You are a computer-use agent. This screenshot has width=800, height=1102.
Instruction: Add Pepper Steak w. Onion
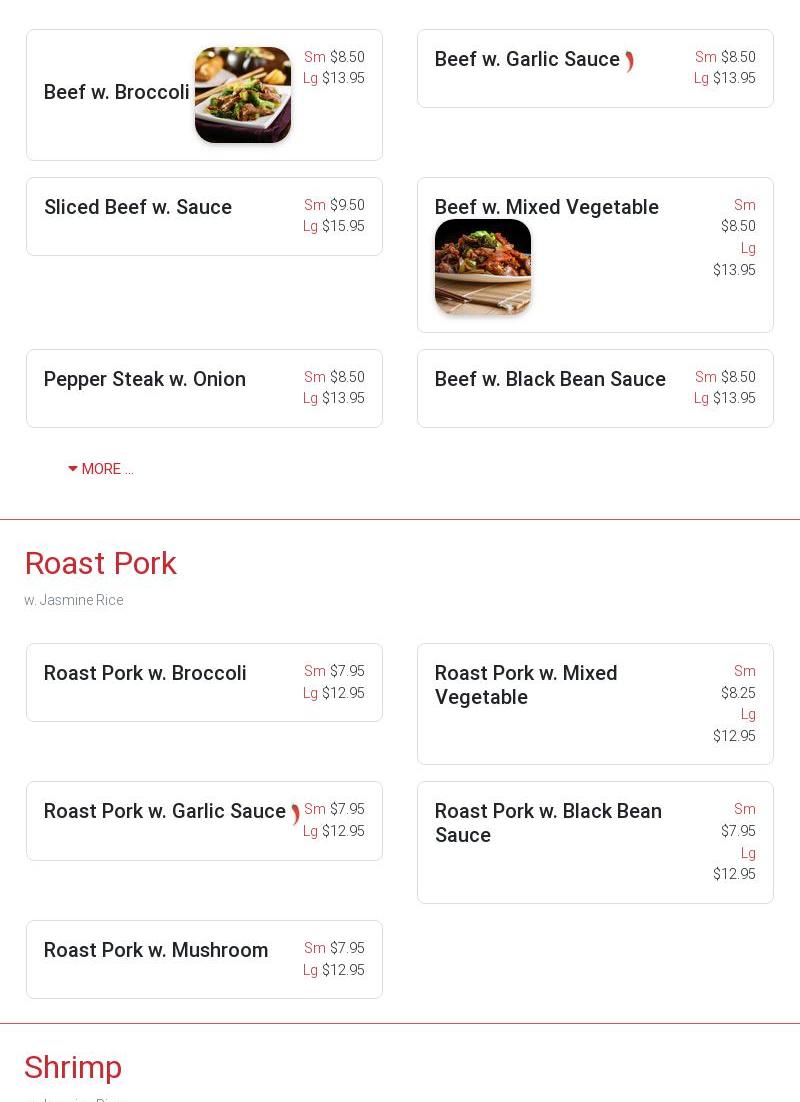click(x=145, y=380)
